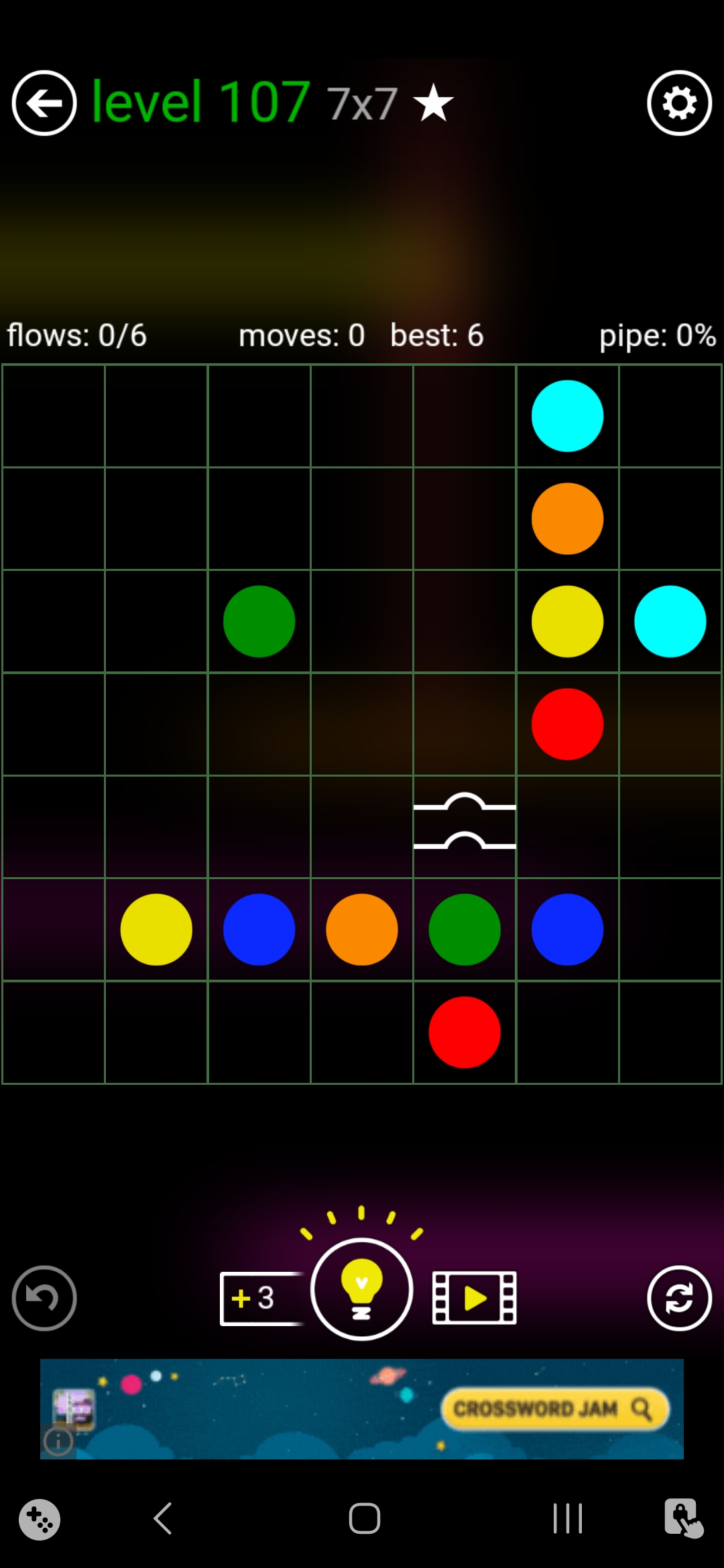
Task: Use the lightbulb hint
Action: pyautogui.click(x=361, y=1290)
